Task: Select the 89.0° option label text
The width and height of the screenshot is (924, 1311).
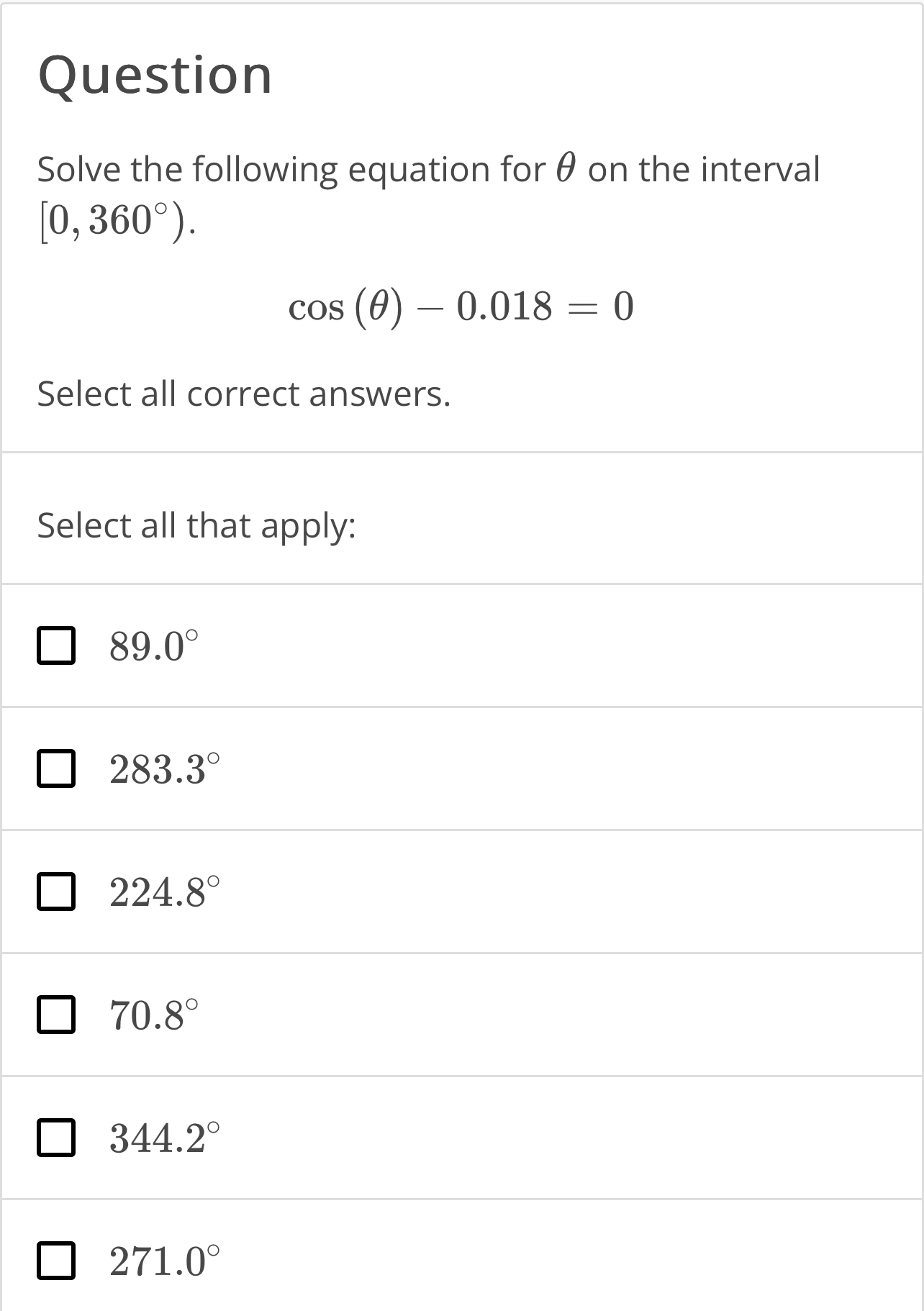Action: [152, 648]
